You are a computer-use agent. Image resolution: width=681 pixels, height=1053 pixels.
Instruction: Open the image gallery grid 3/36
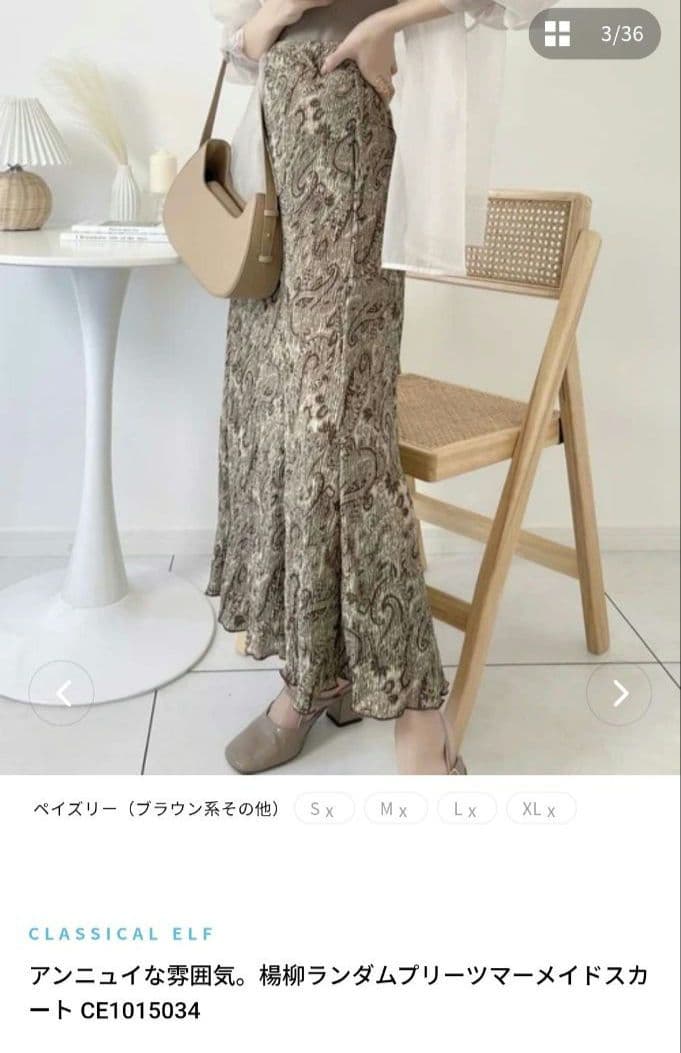click(x=594, y=35)
